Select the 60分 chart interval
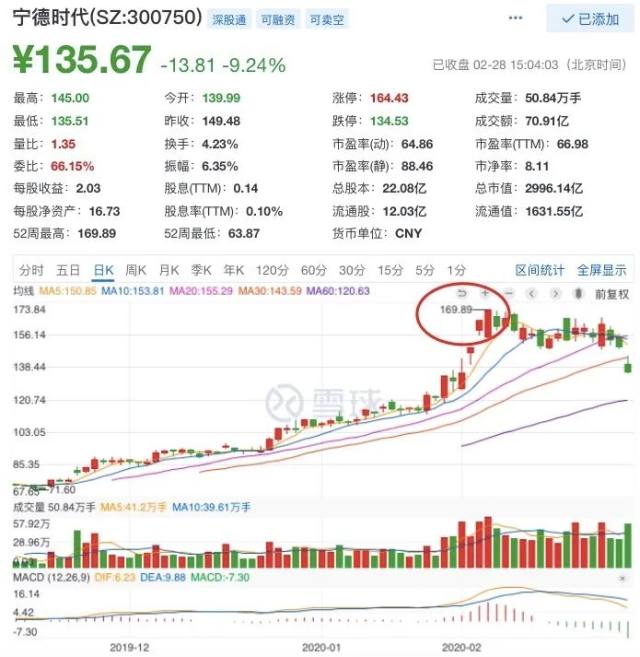 coord(314,270)
